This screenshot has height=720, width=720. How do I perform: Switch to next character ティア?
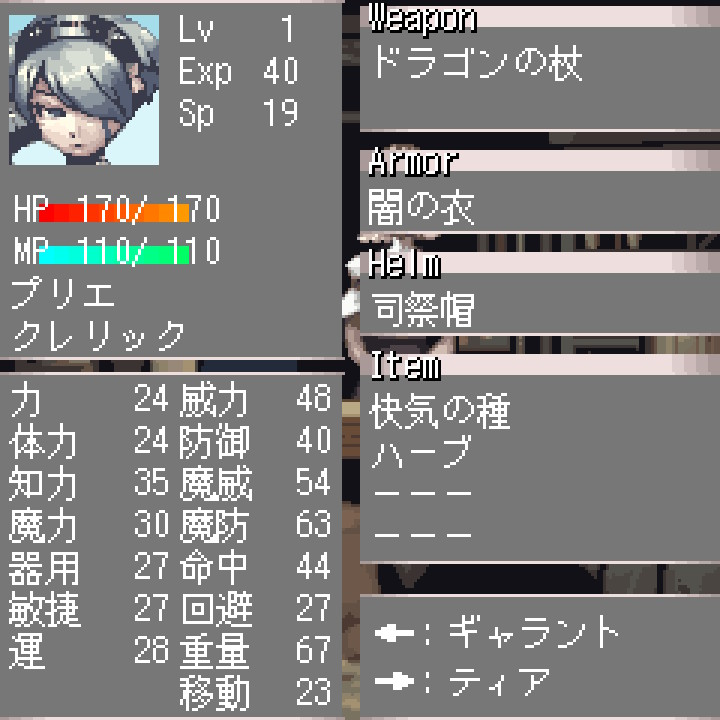pos(465,681)
